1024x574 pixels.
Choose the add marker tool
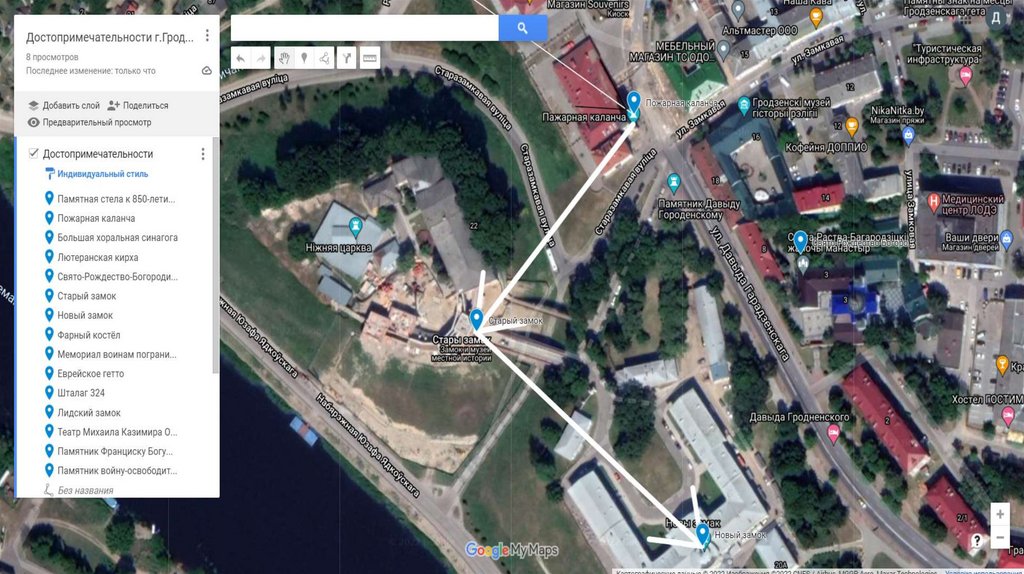(304, 58)
